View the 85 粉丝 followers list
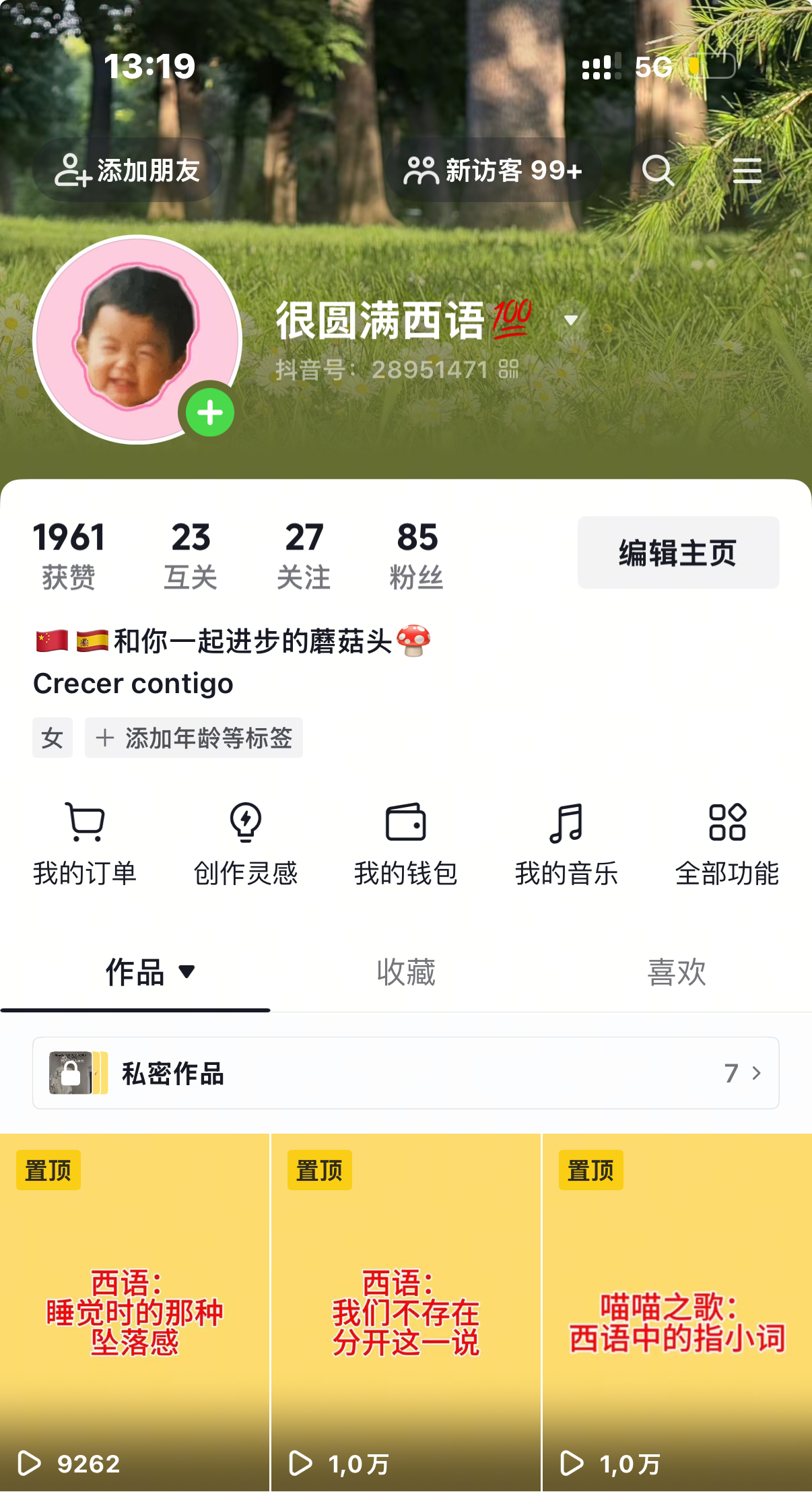 point(417,555)
